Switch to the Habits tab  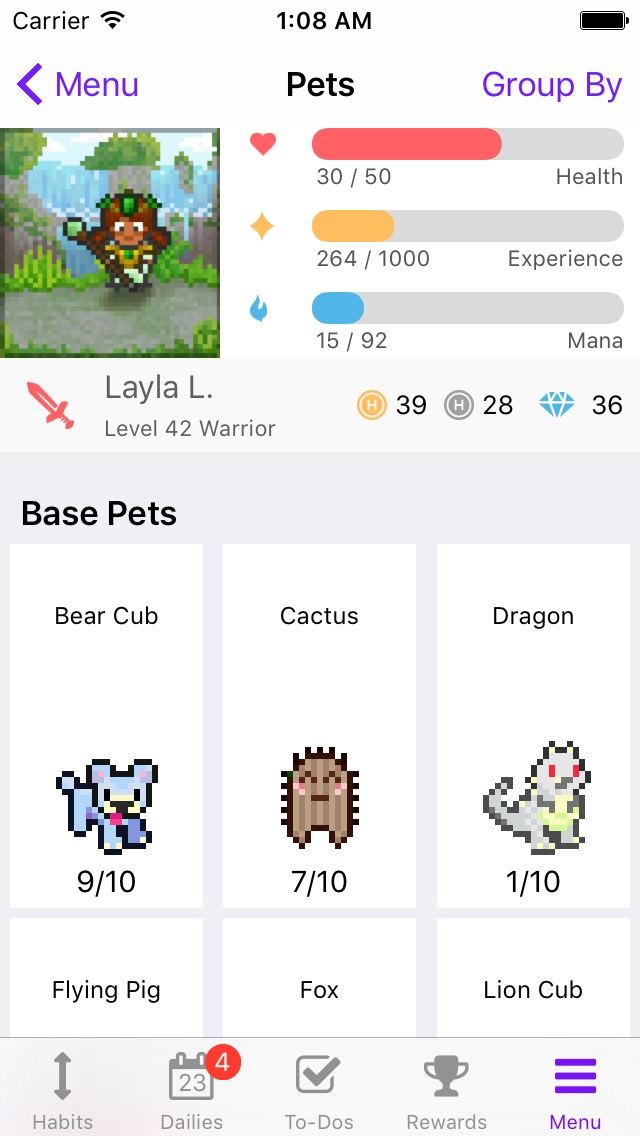(x=62, y=1090)
